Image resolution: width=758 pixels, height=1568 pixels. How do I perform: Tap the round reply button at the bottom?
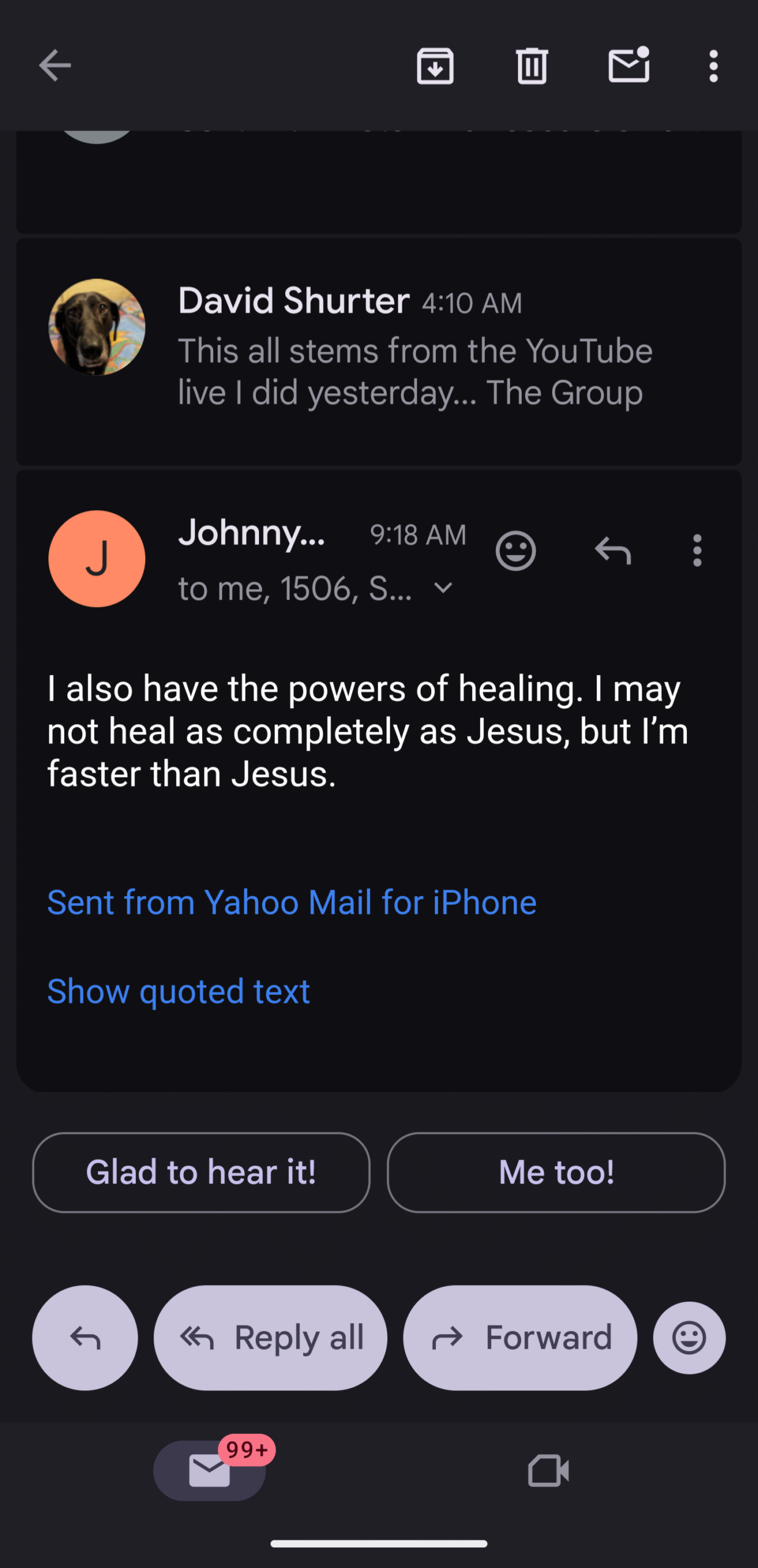click(85, 1338)
